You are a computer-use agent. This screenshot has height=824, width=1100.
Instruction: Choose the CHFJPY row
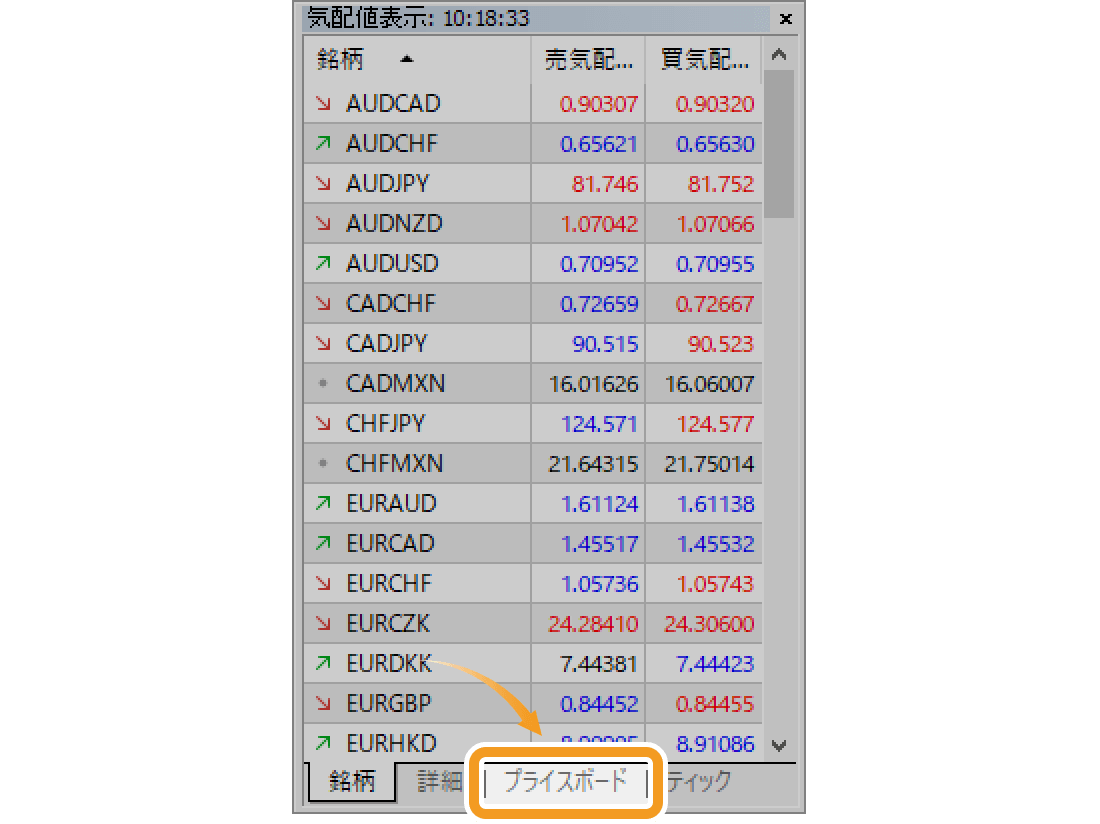coord(385,424)
